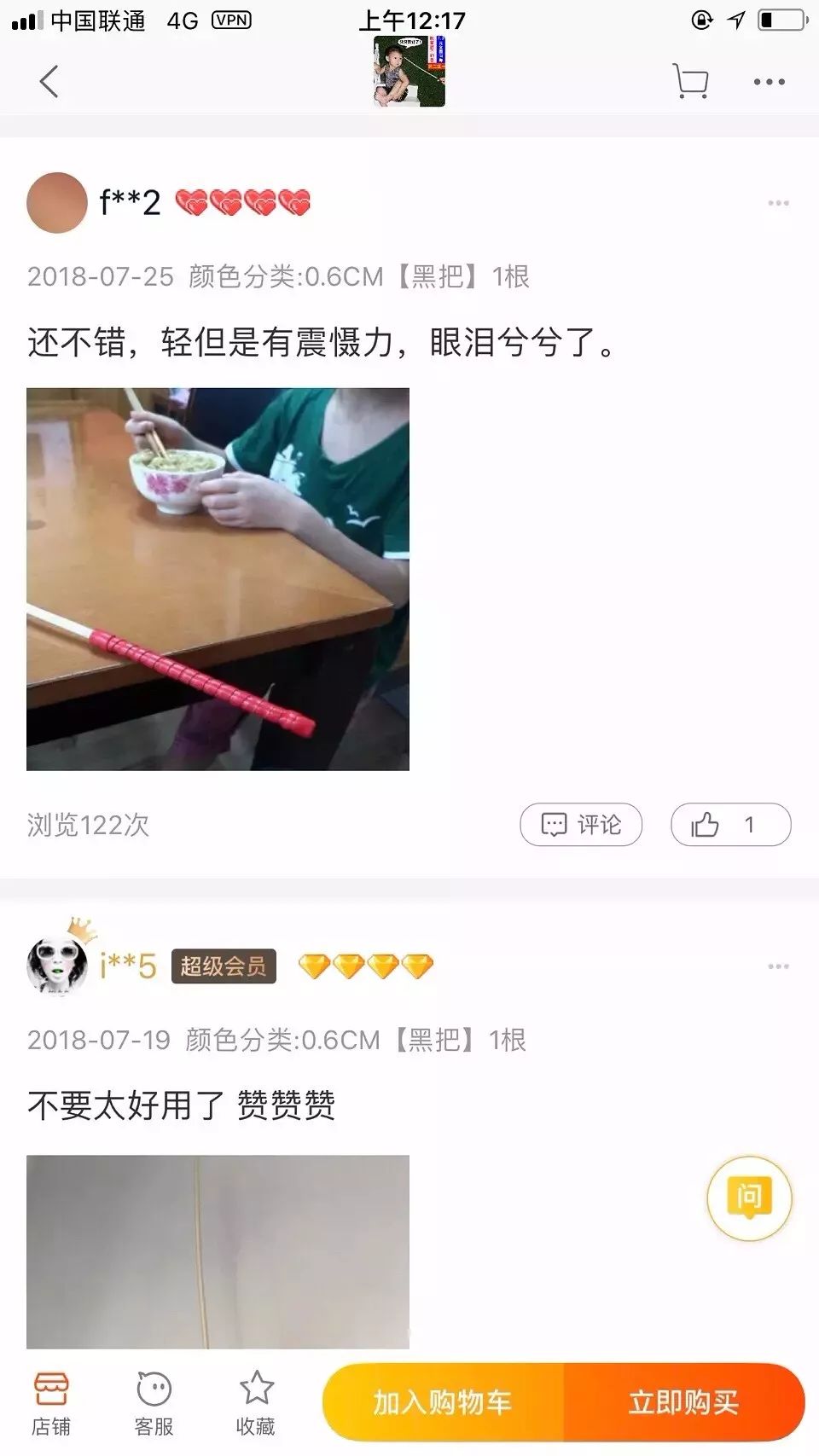Viewport: 819px width, 1456px height.
Task: Like f**2's review
Action: click(x=730, y=825)
